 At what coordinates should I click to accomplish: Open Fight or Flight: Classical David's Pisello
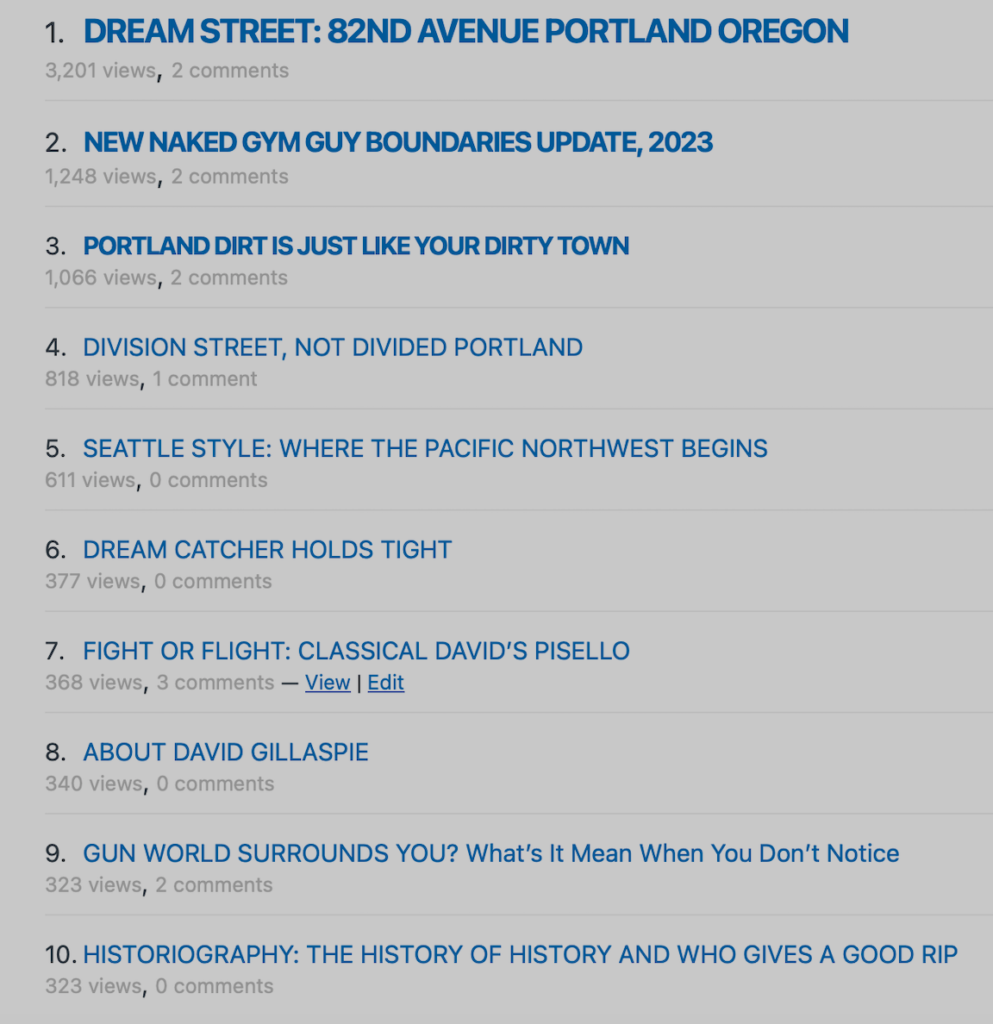pos(356,652)
